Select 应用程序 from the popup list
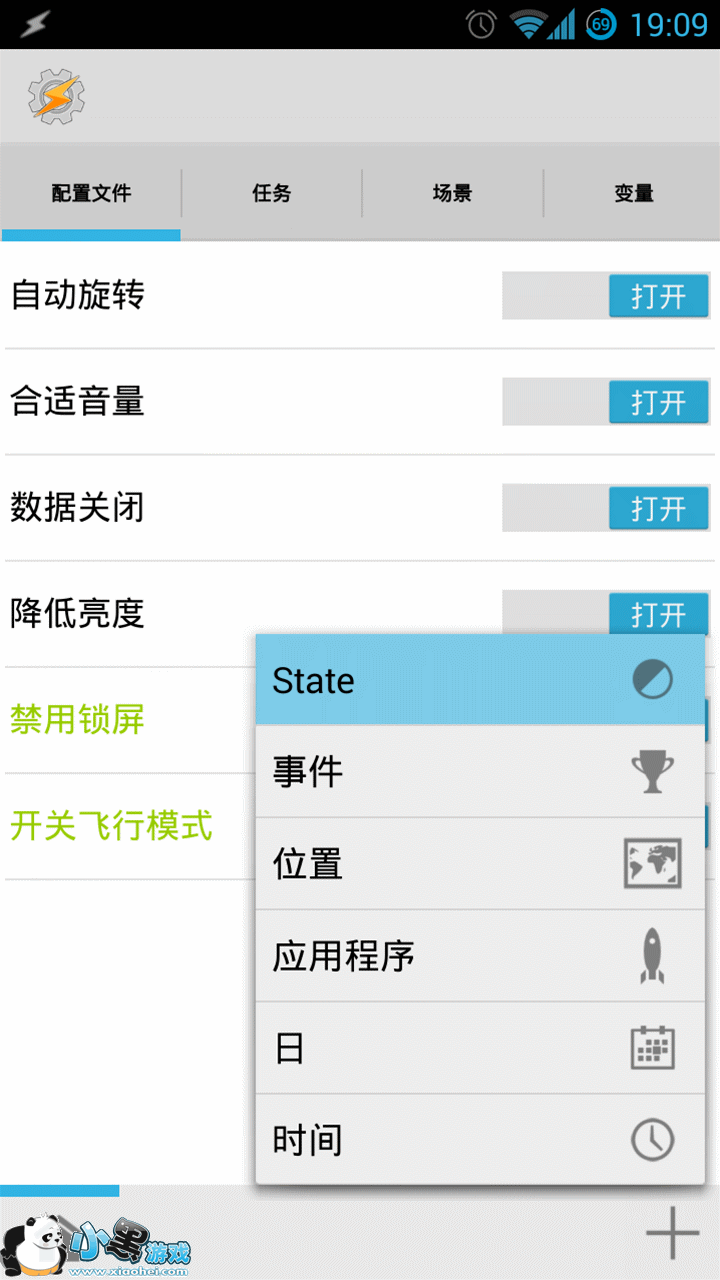Screen dimensions: 720x1280 tap(480, 956)
